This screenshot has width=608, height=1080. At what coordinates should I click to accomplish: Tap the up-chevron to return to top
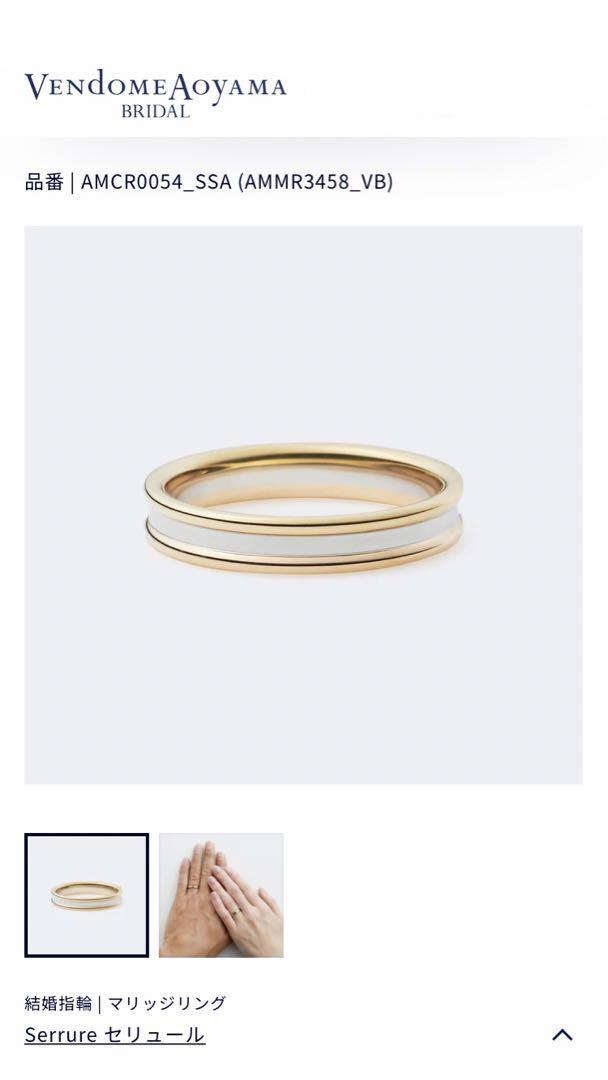[562, 1034]
